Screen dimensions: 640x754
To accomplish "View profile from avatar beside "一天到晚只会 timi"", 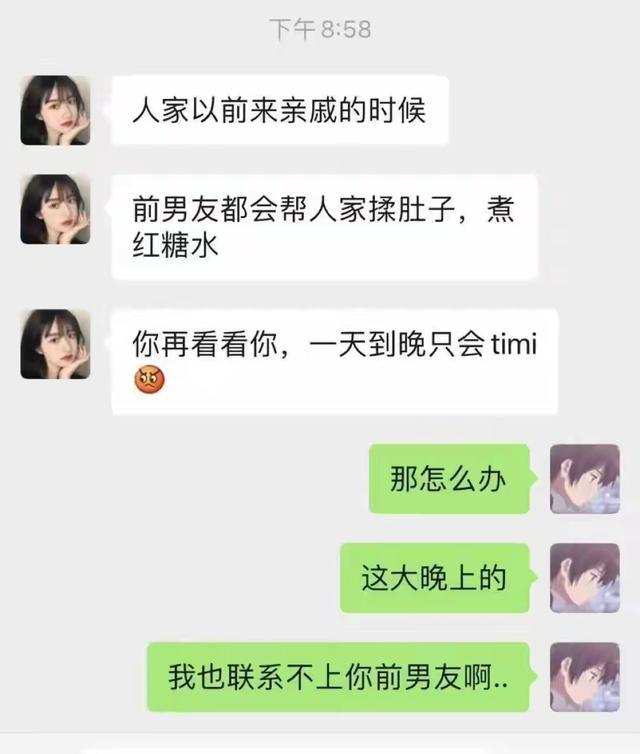I will point(55,344).
